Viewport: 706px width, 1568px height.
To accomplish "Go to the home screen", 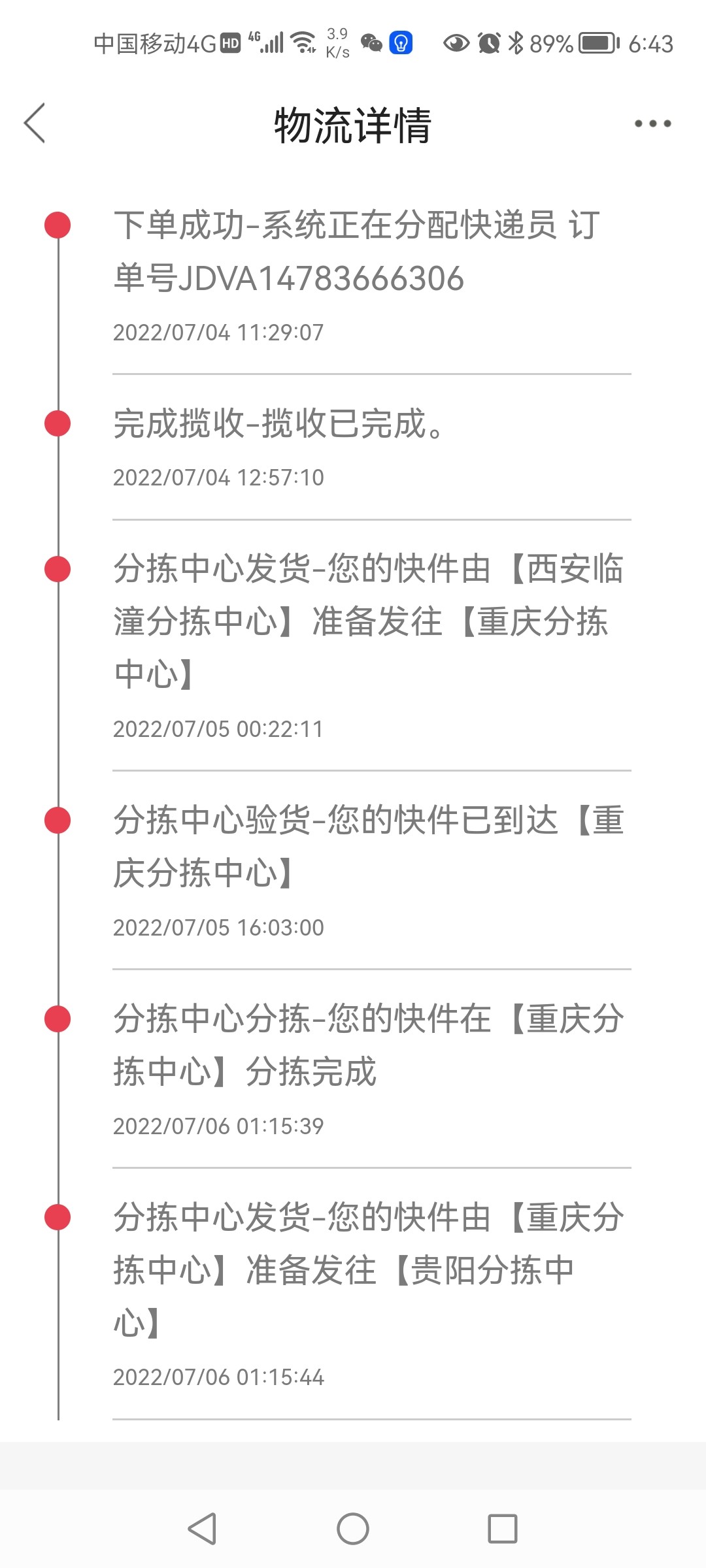I will pos(353,1529).
